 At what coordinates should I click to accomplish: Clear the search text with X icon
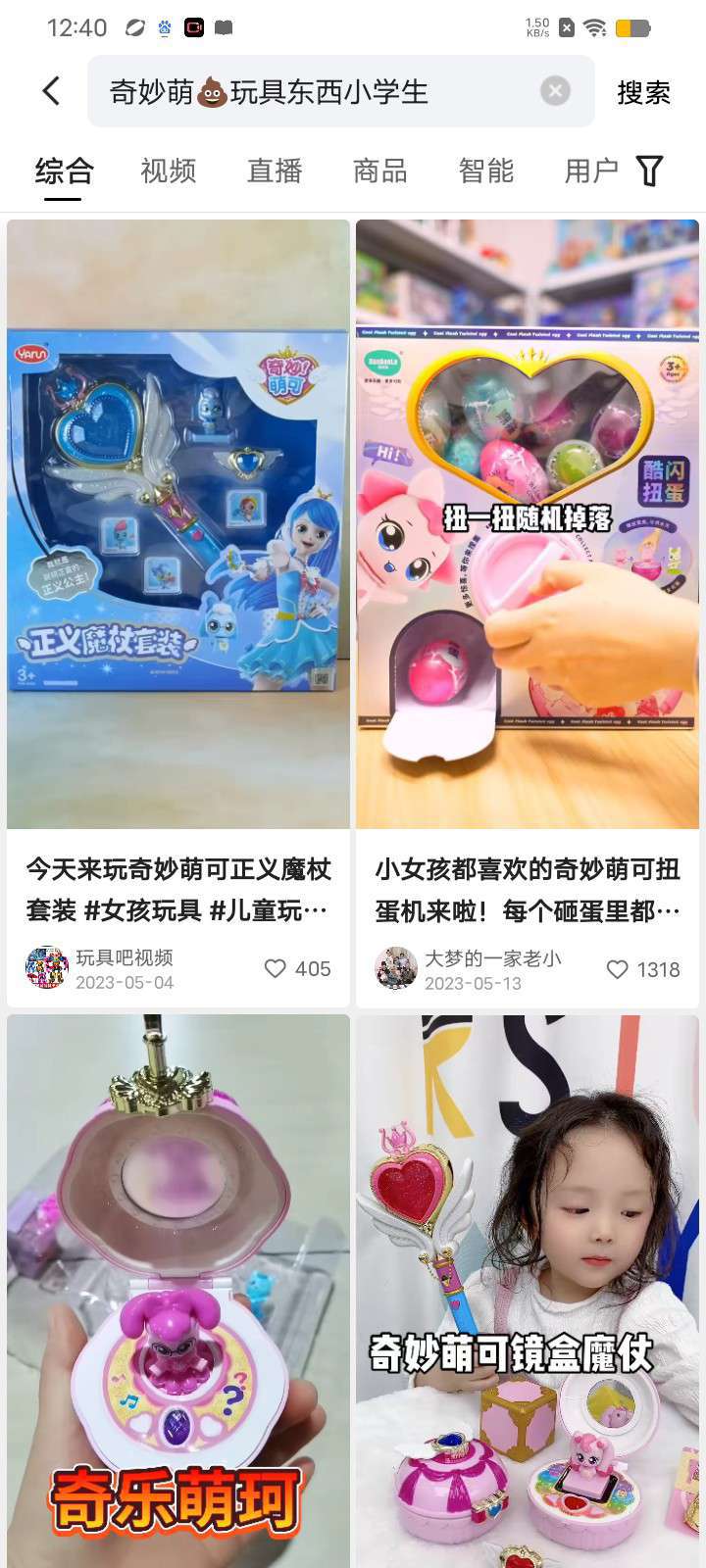point(555,91)
